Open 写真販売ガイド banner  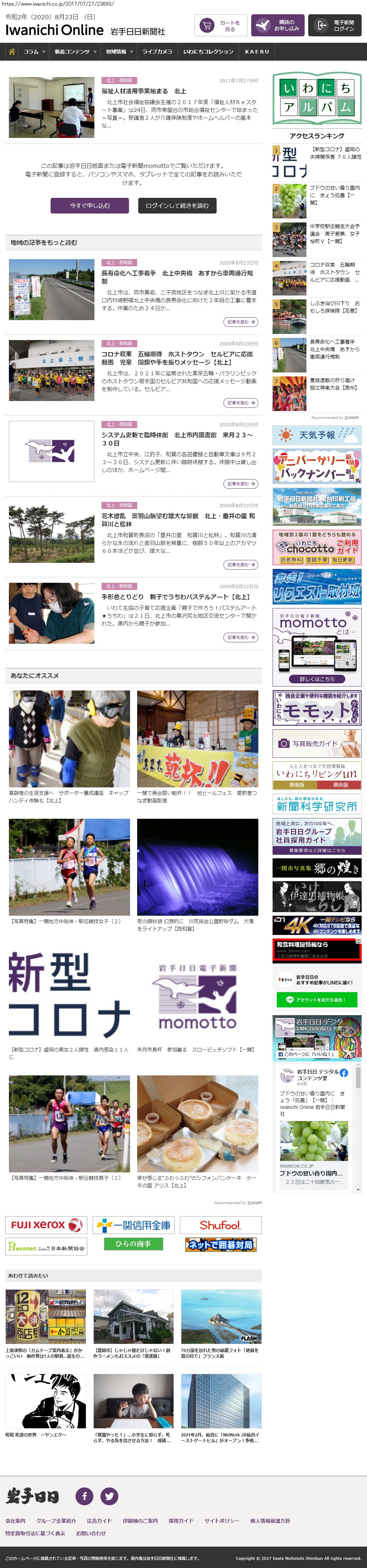pyautogui.click(x=316, y=743)
